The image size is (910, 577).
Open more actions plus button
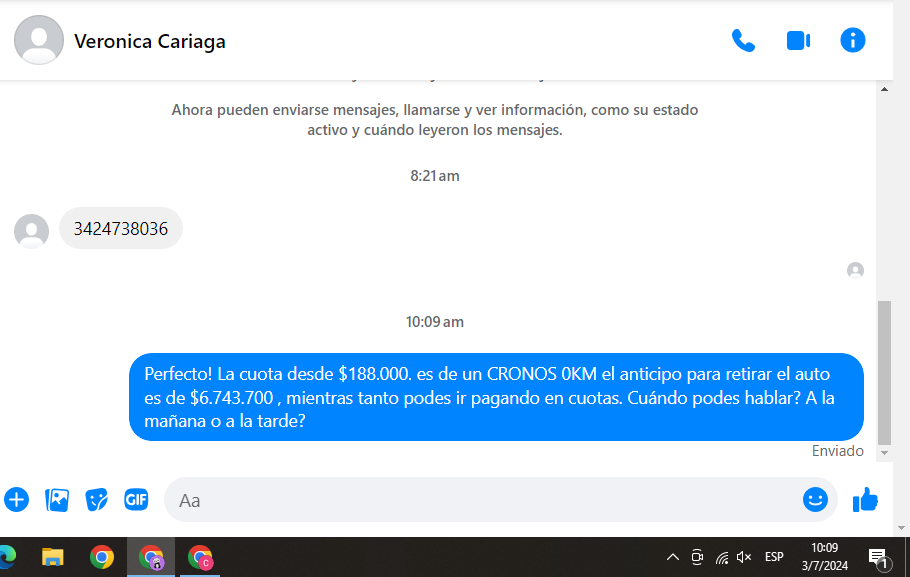pos(17,499)
